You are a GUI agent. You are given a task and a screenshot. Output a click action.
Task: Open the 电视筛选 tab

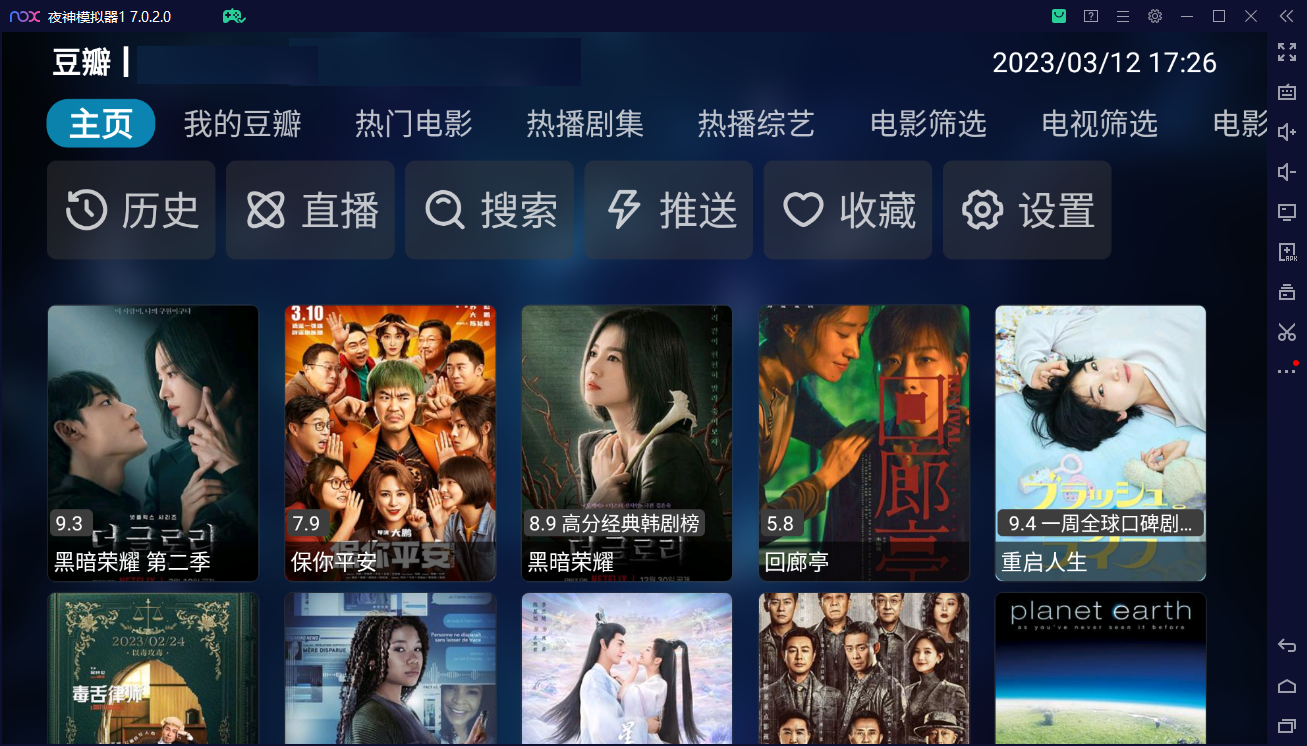click(1099, 124)
